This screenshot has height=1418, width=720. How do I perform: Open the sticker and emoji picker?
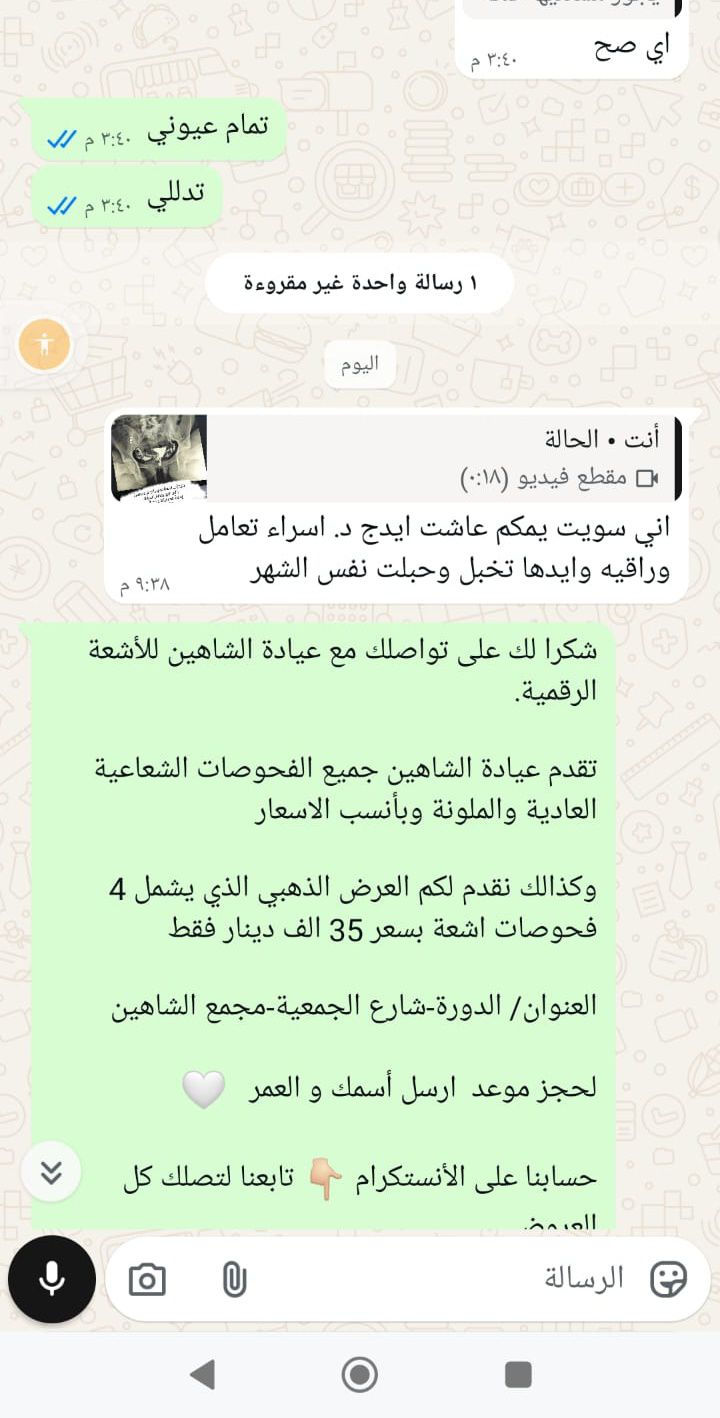pos(668,1278)
